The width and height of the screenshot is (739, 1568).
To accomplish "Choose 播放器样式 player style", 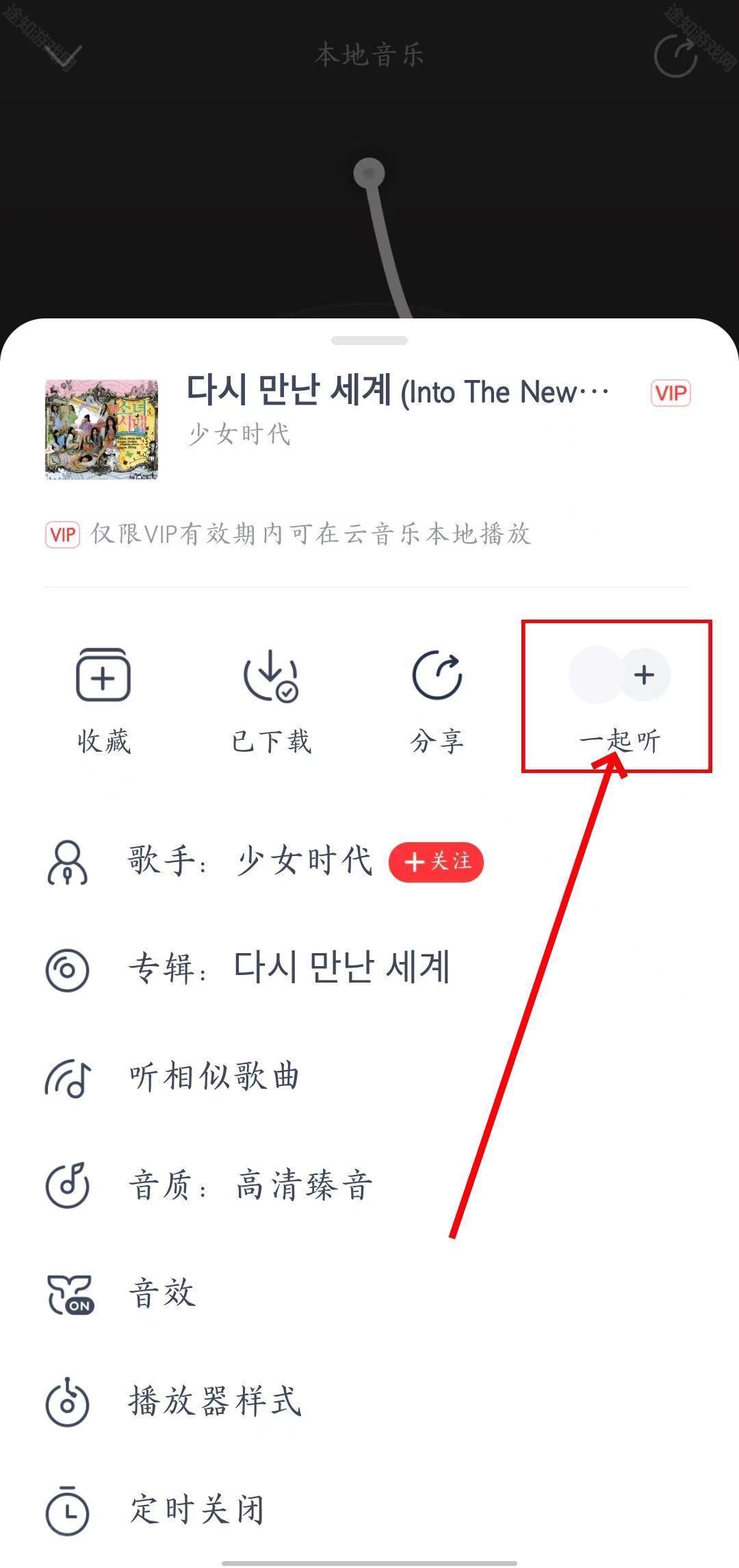I will tap(213, 1402).
